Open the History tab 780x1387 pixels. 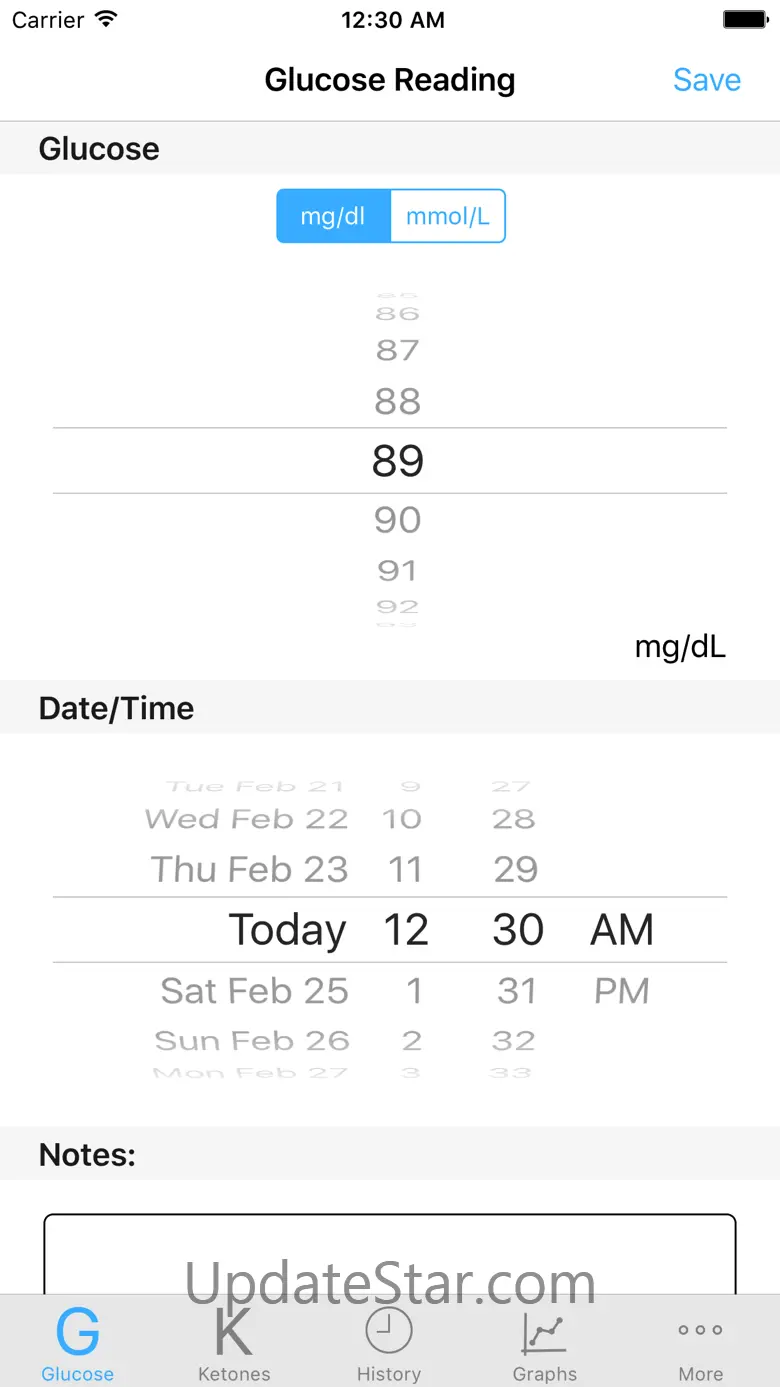(389, 1344)
